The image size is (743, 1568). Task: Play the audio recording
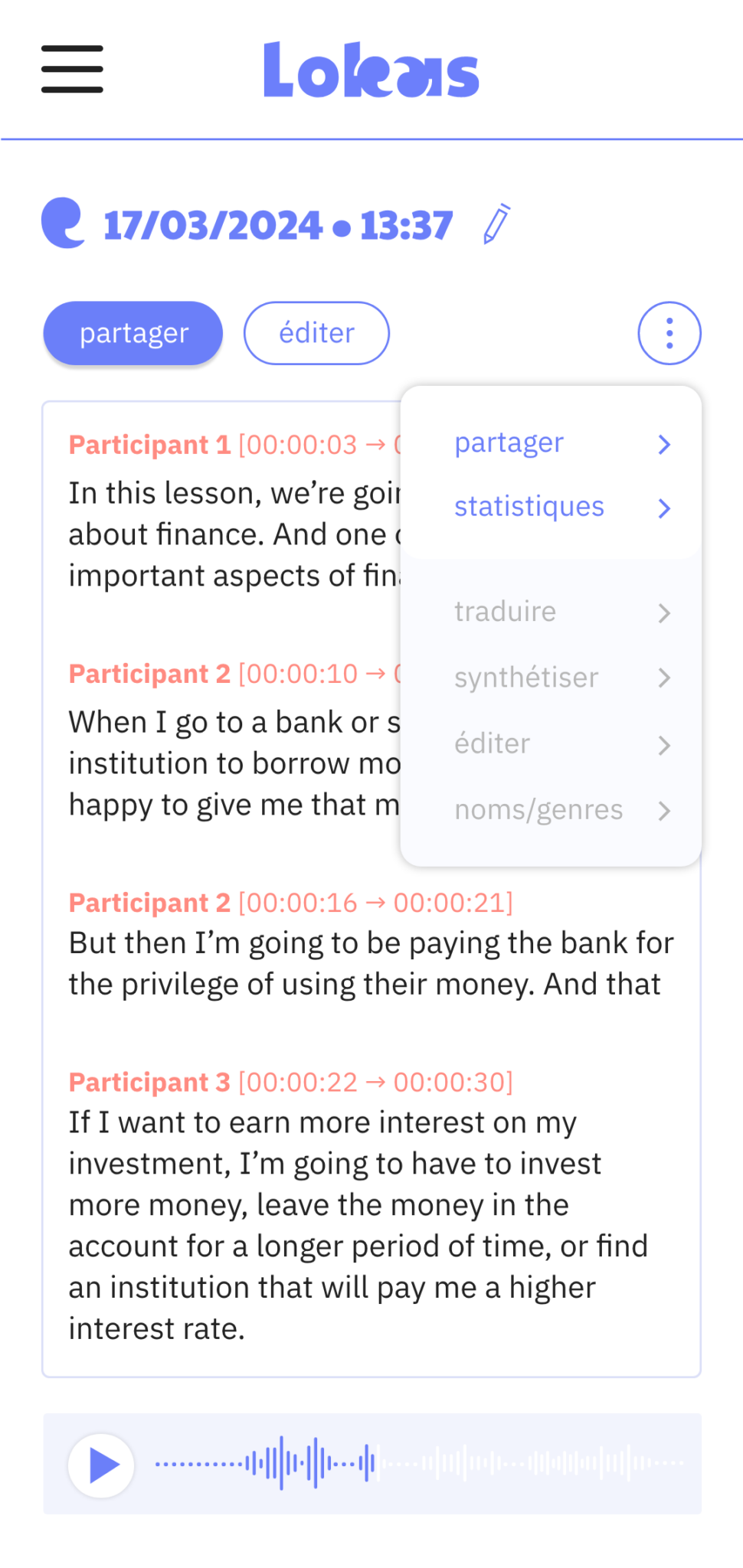(102, 1465)
